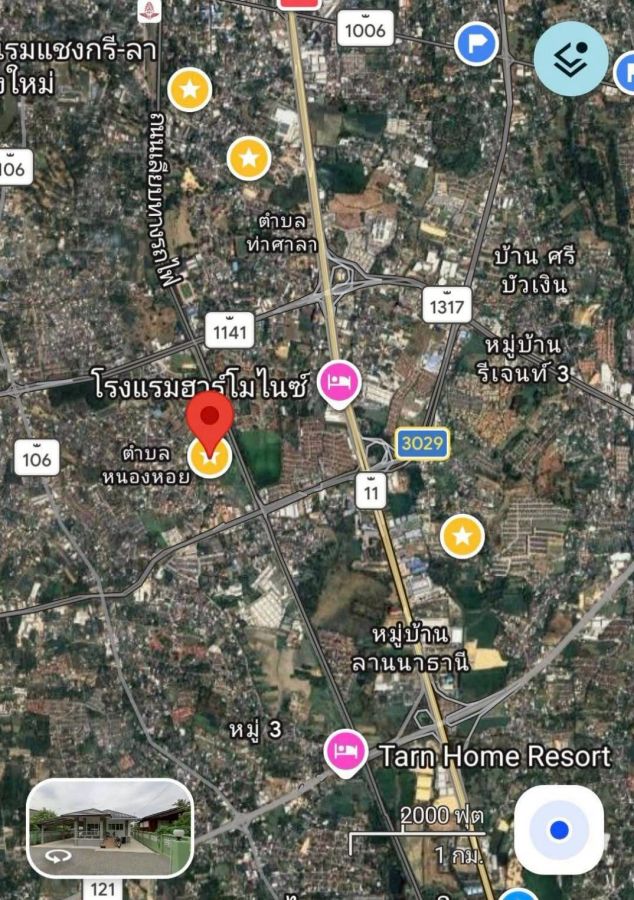Viewport: 634px width, 900px height.
Task: Open the Street View thumbnail
Action: coord(110,828)
